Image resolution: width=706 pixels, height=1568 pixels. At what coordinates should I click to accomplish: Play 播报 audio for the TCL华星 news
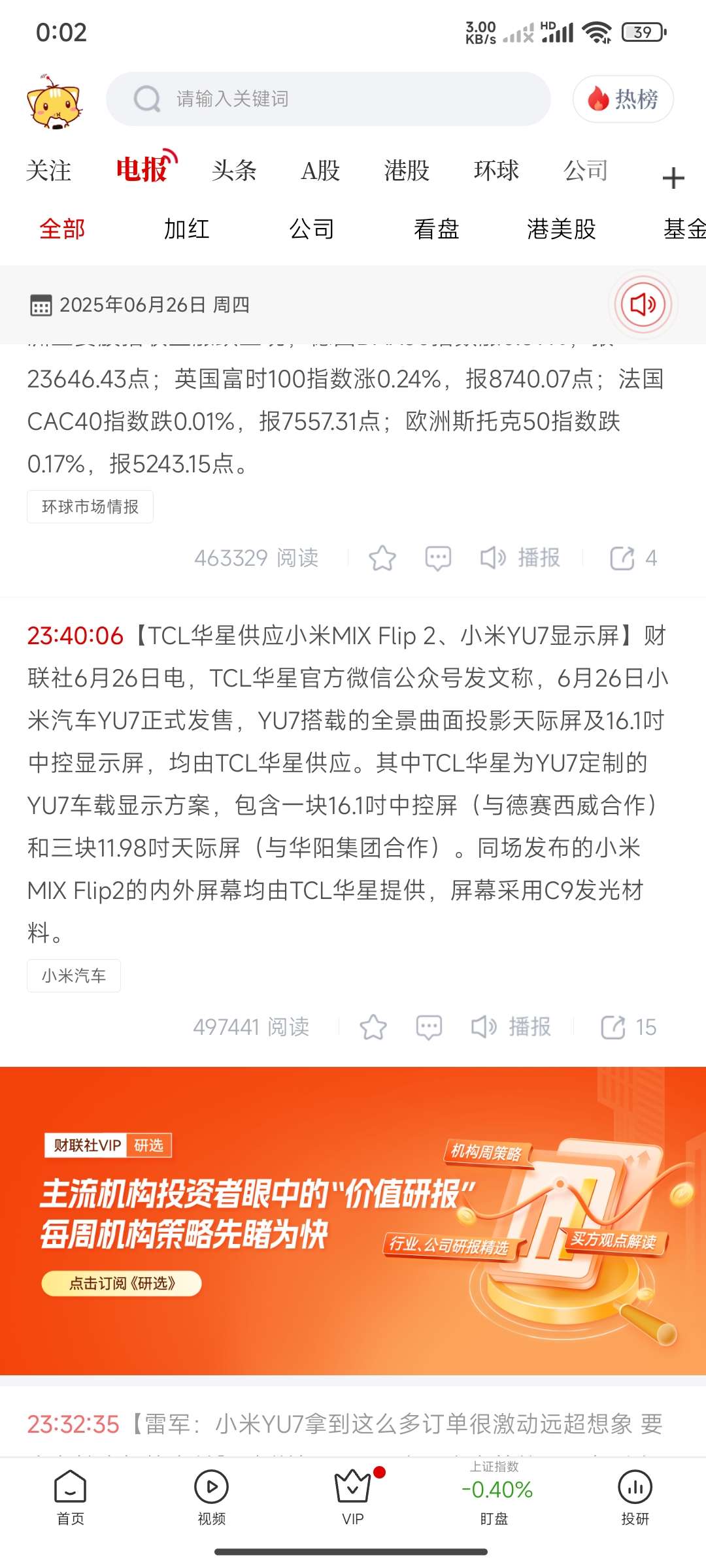tap(511, 1027)
